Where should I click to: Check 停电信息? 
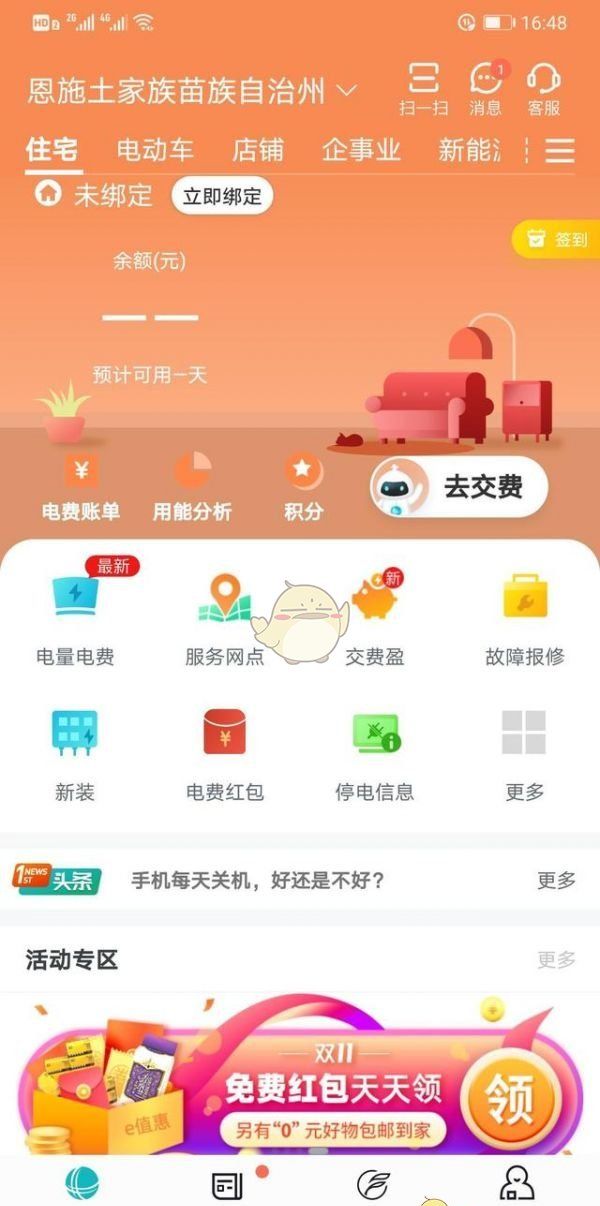point(375,752)
